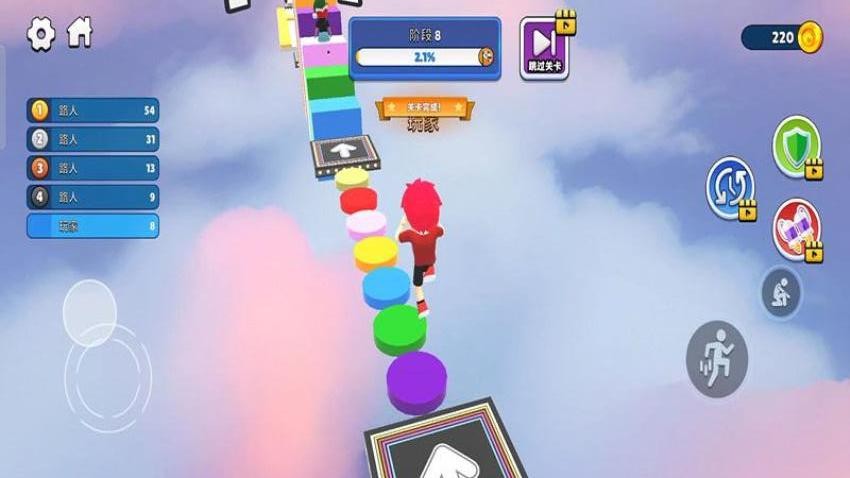Viewport: 850px width, 478px height.
Task: Tap the crouch action button
Action: pyautogui.click(x=780, y=292)
